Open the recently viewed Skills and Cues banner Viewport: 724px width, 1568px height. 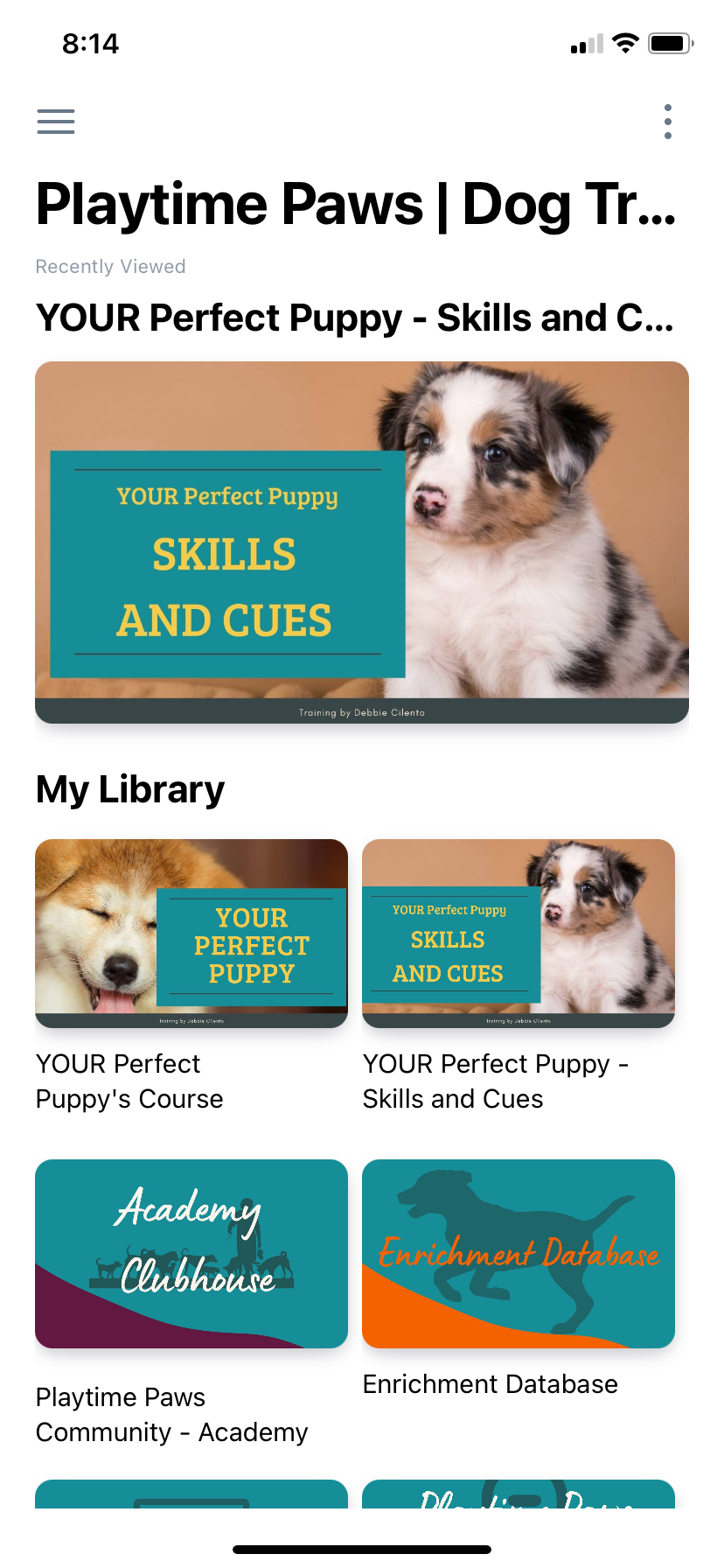[x=362, y=542]
